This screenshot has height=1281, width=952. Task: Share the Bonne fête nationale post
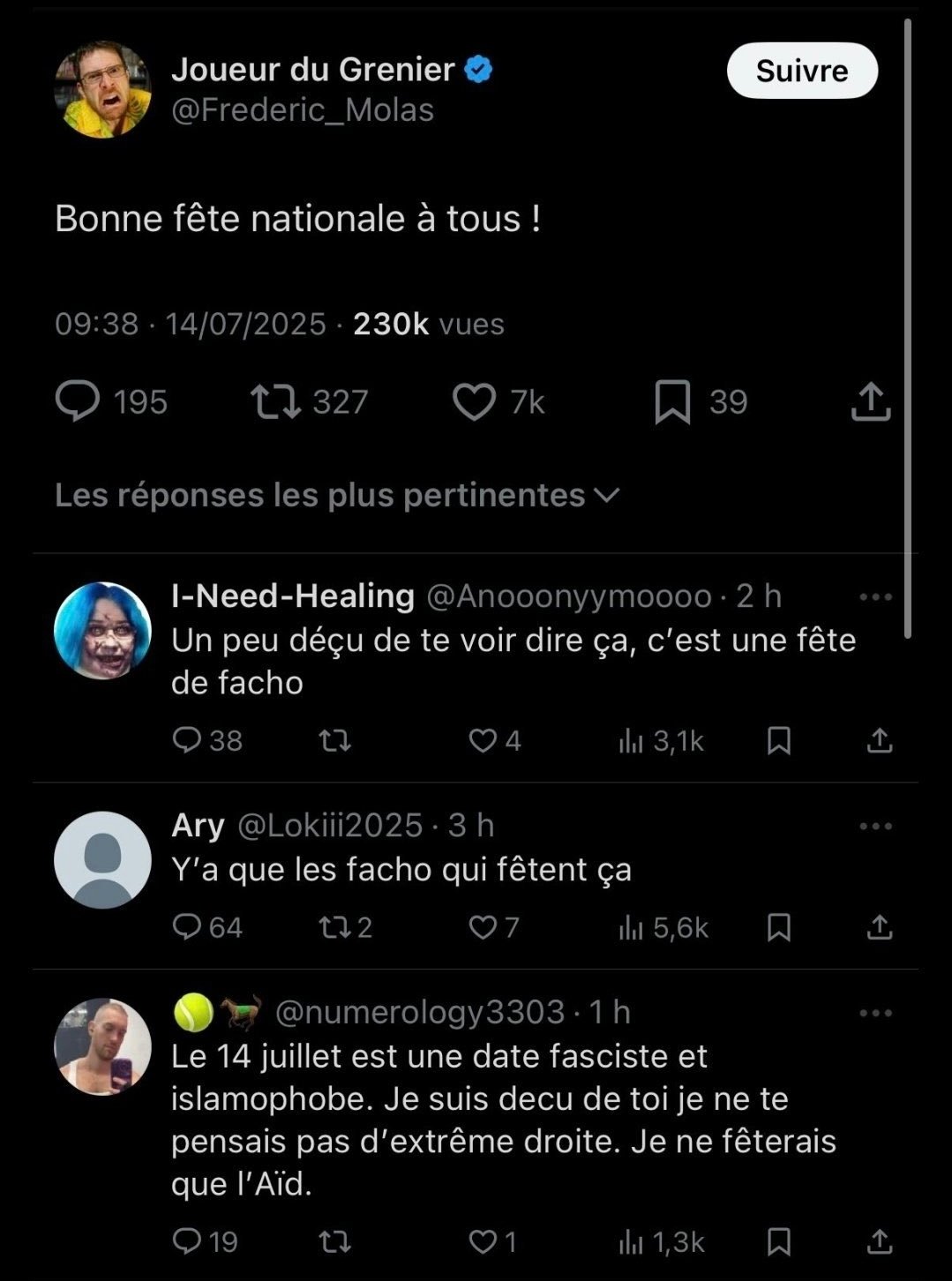tap(870, 401)
